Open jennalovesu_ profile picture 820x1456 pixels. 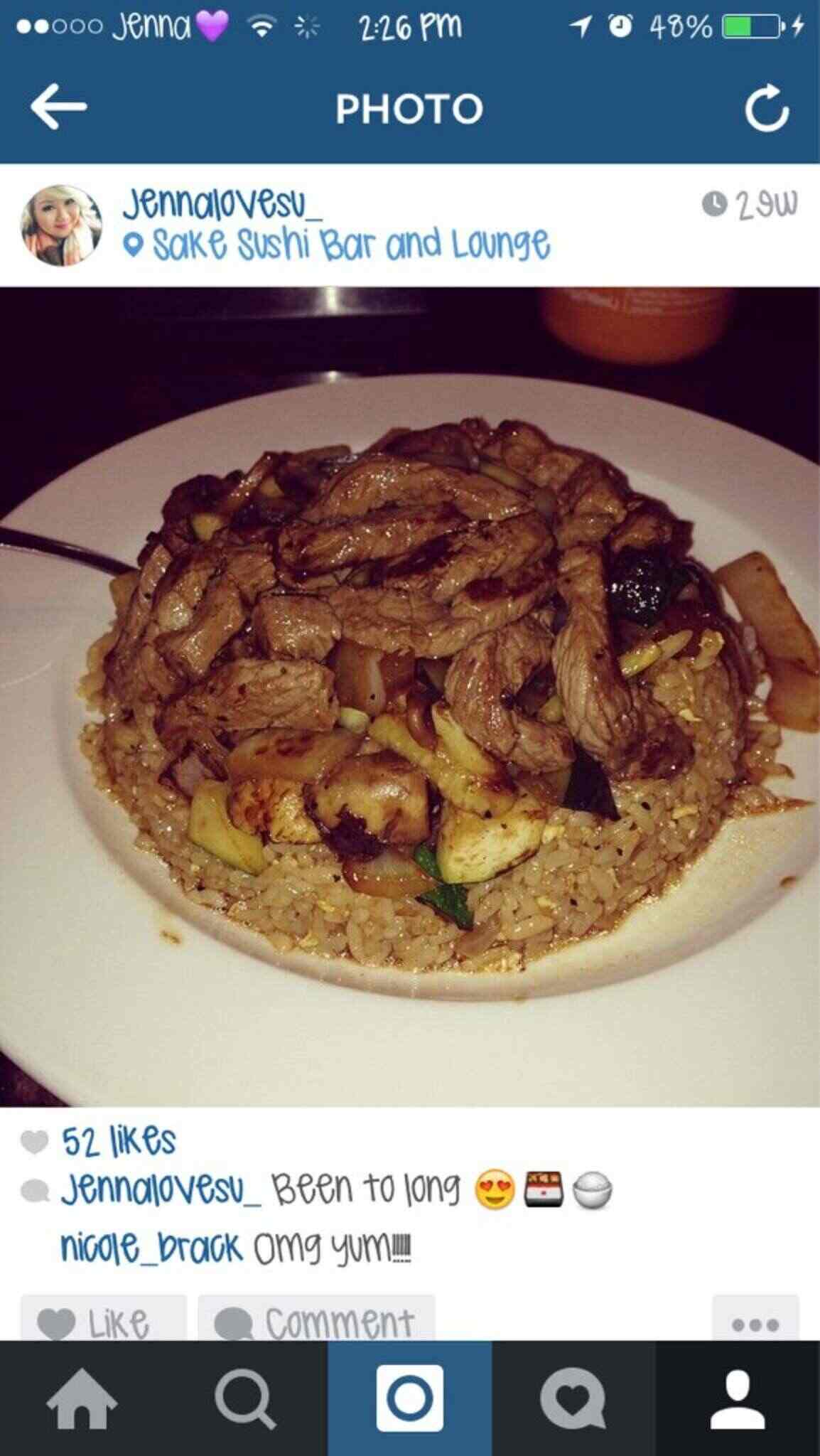coord(61,226)
